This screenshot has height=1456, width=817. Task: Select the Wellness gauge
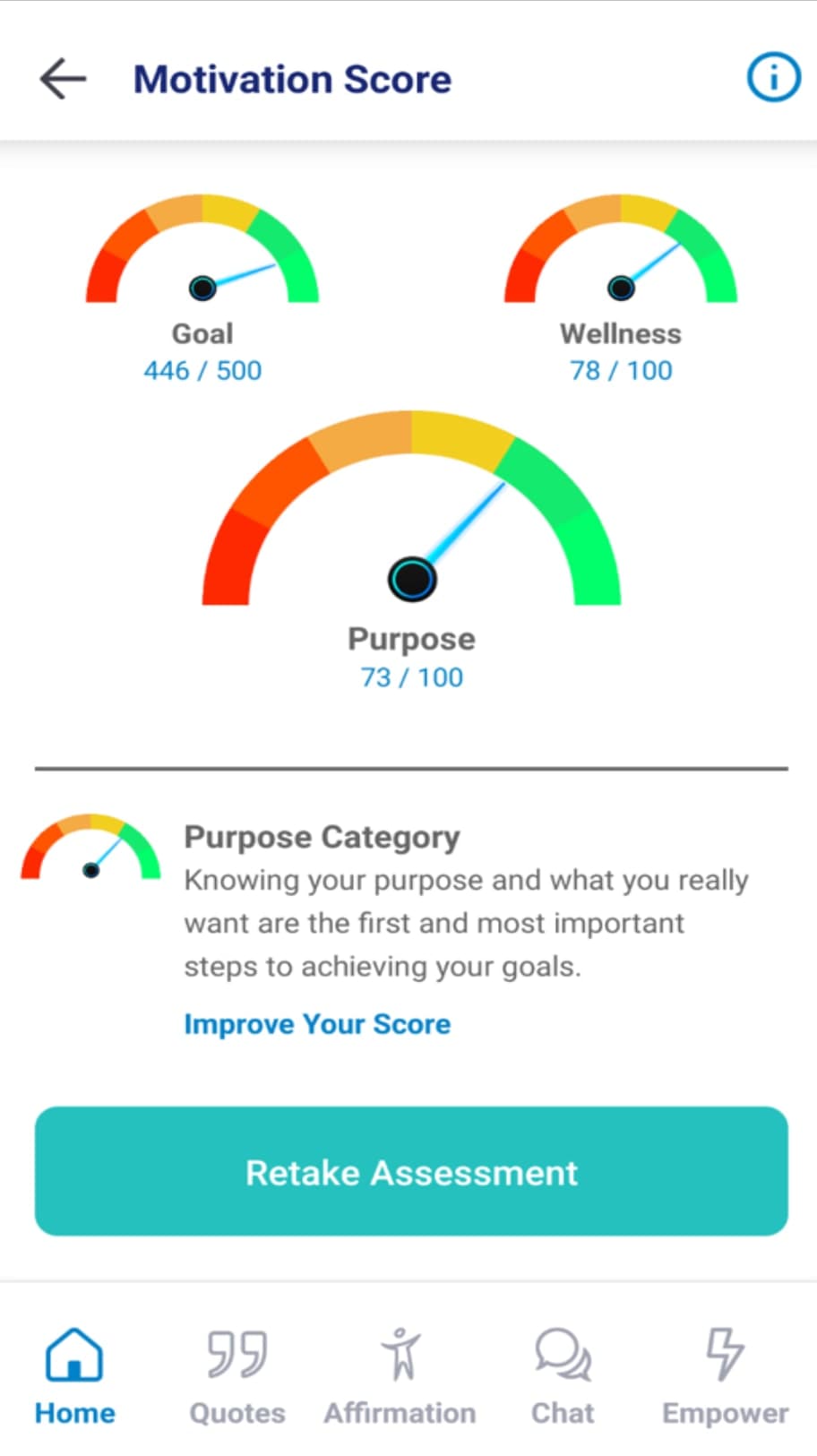point(621,248)
